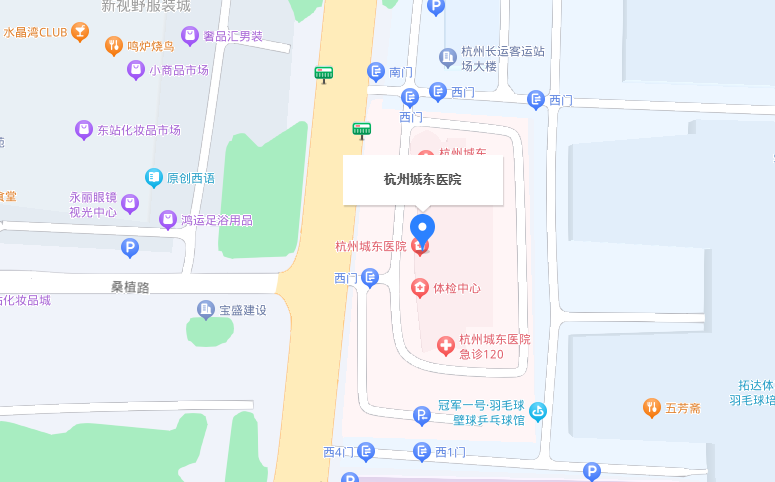Select the 体检中心 map marker
Image resolution: width=775 pixels, height=482 pixels.
[421, 288]
